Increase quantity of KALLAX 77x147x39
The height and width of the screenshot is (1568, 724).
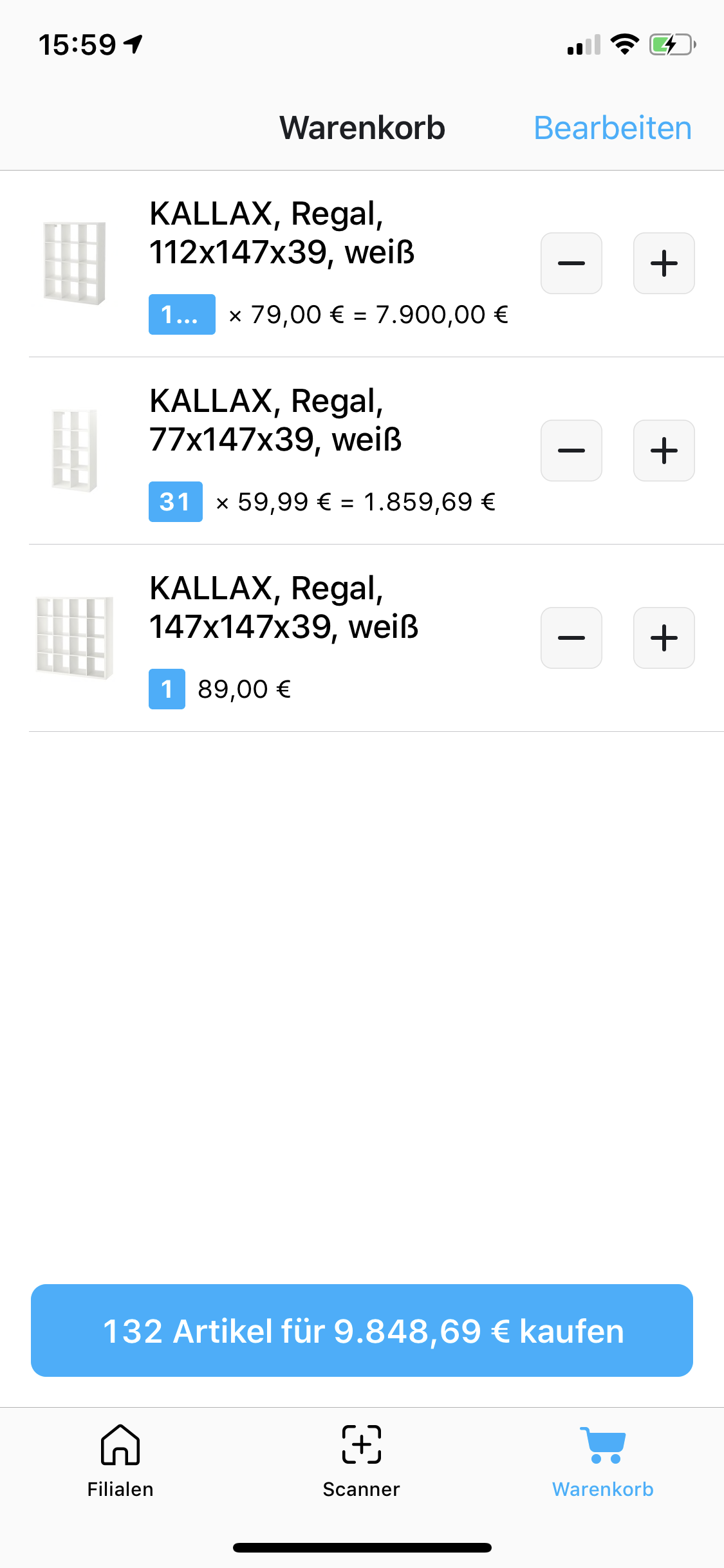tap(664, 451)
